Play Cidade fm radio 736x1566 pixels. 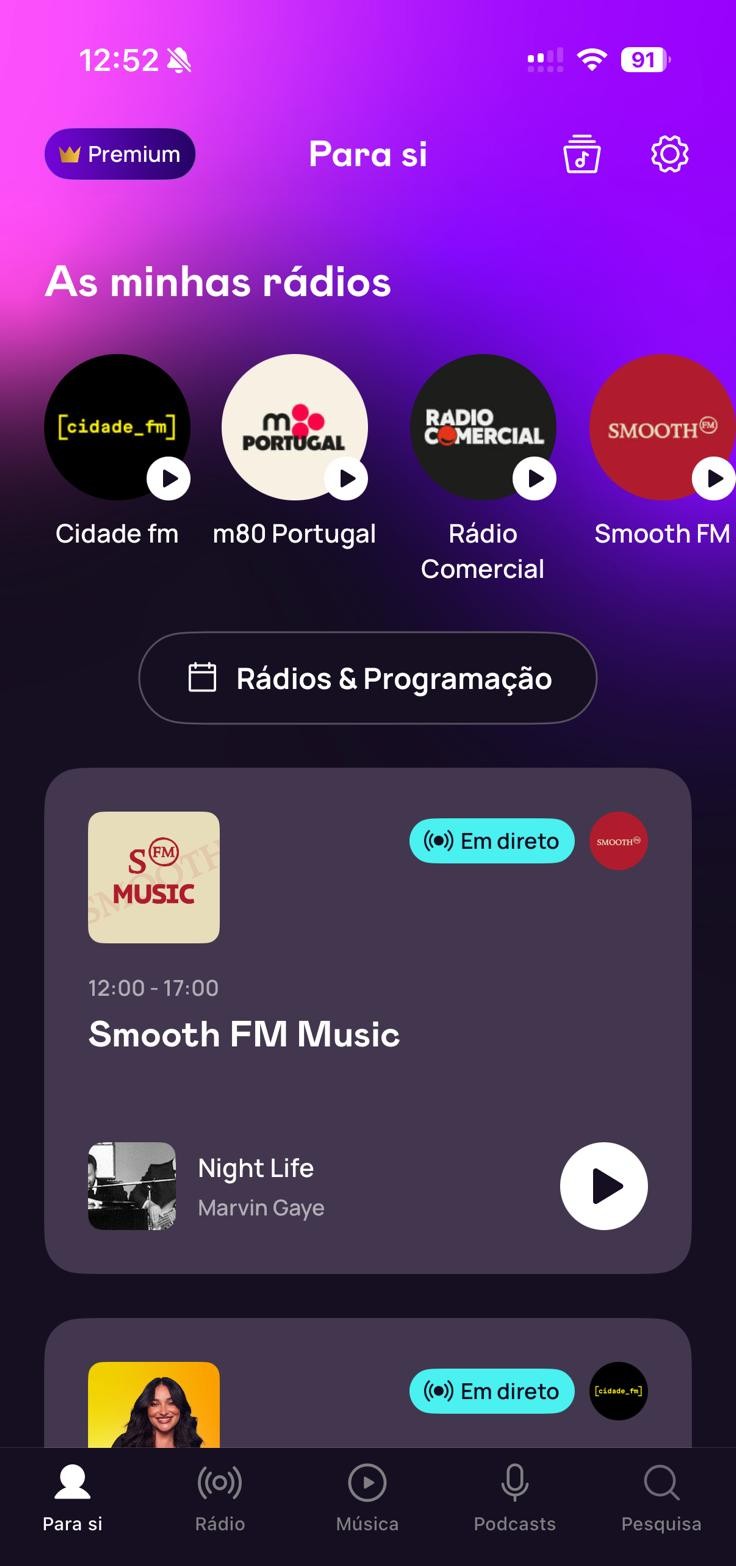[x=168, y=479]
